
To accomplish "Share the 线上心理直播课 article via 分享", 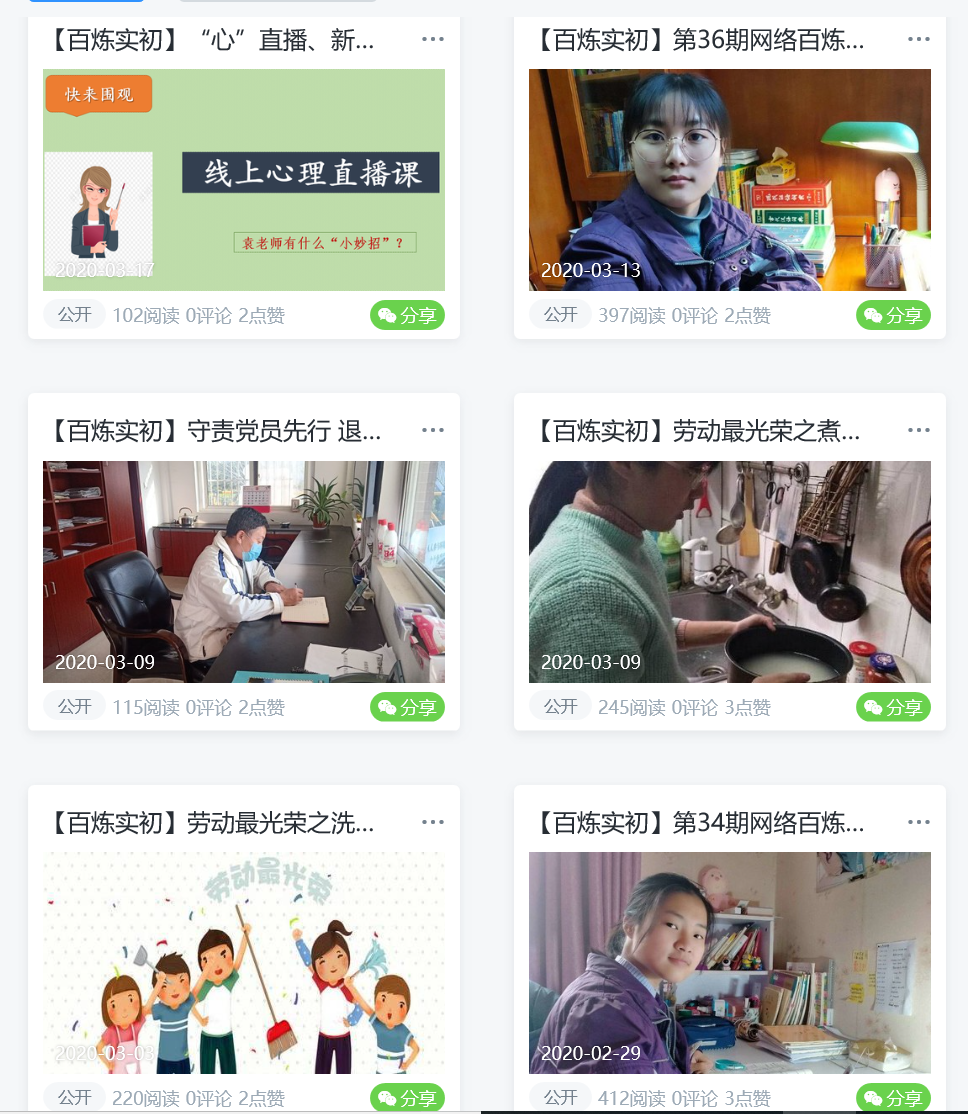I will (407, 315).
